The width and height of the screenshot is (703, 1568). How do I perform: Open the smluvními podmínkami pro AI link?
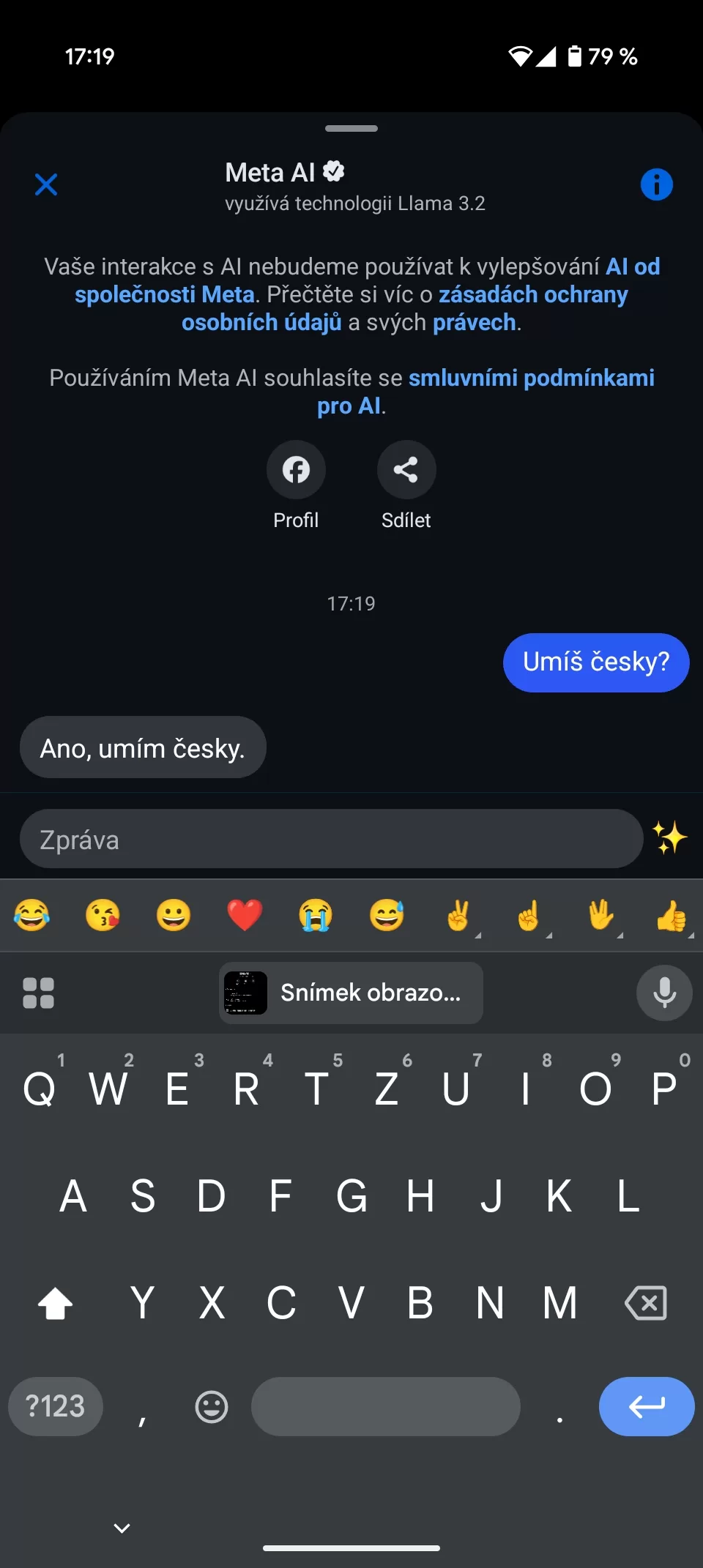click(x=531, y=378)
